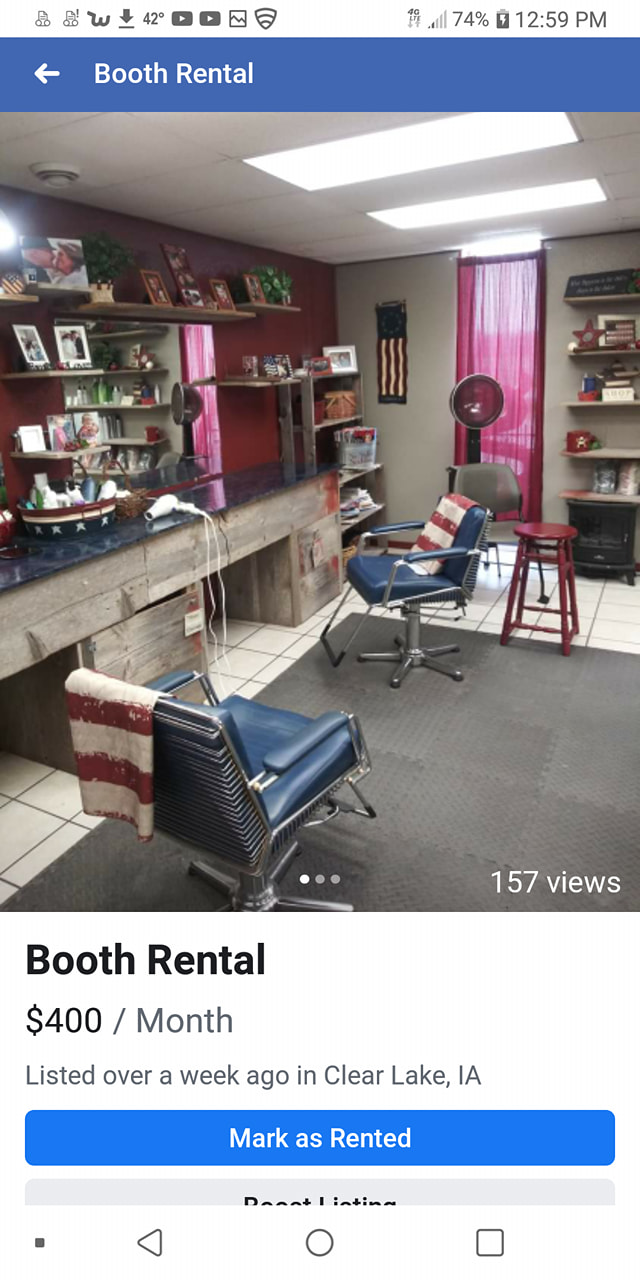This screenshot has width=640, height=1280.
Task: Tap the system back button
Action: pyautogui.click(x=150, y=1243)
